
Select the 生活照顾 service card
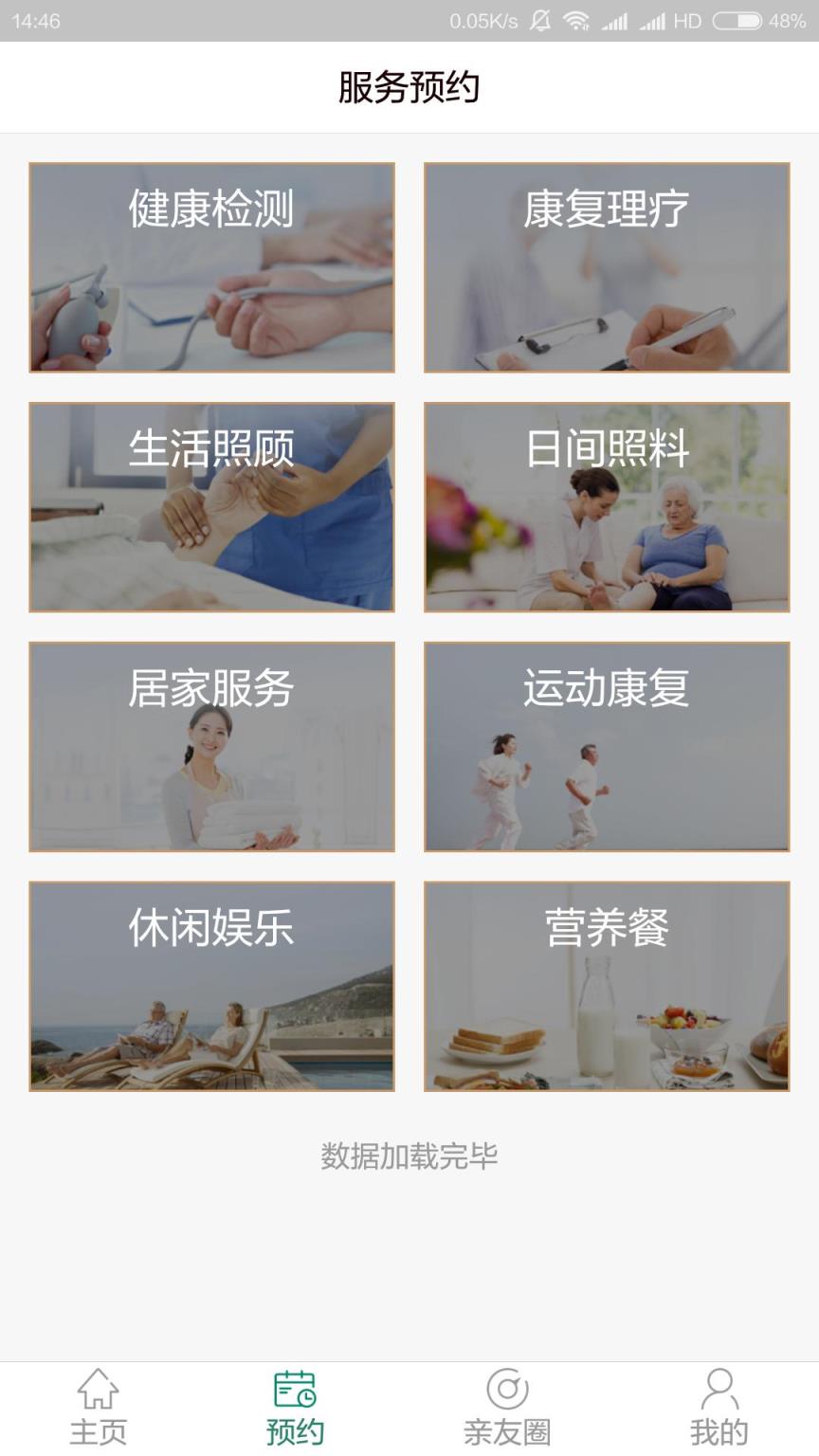coord(212,508)
